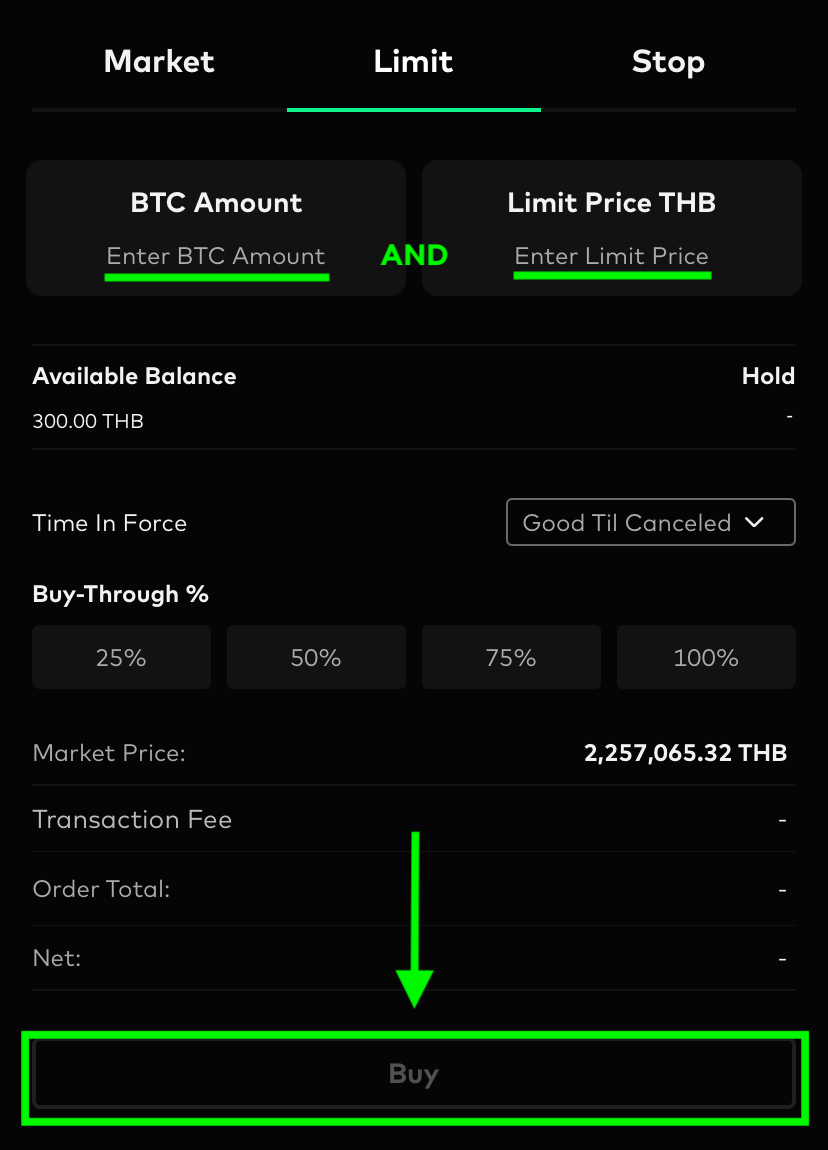Tap the Enter BTC Amount field
Screen dimensions: 828x1150
click(x=216, y=256)
